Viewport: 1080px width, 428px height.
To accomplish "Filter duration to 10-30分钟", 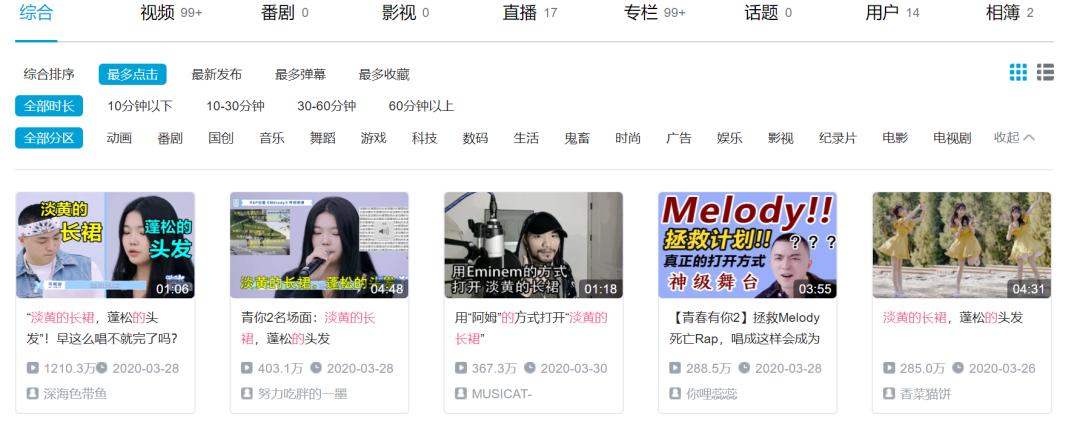I will coord(236,106).
